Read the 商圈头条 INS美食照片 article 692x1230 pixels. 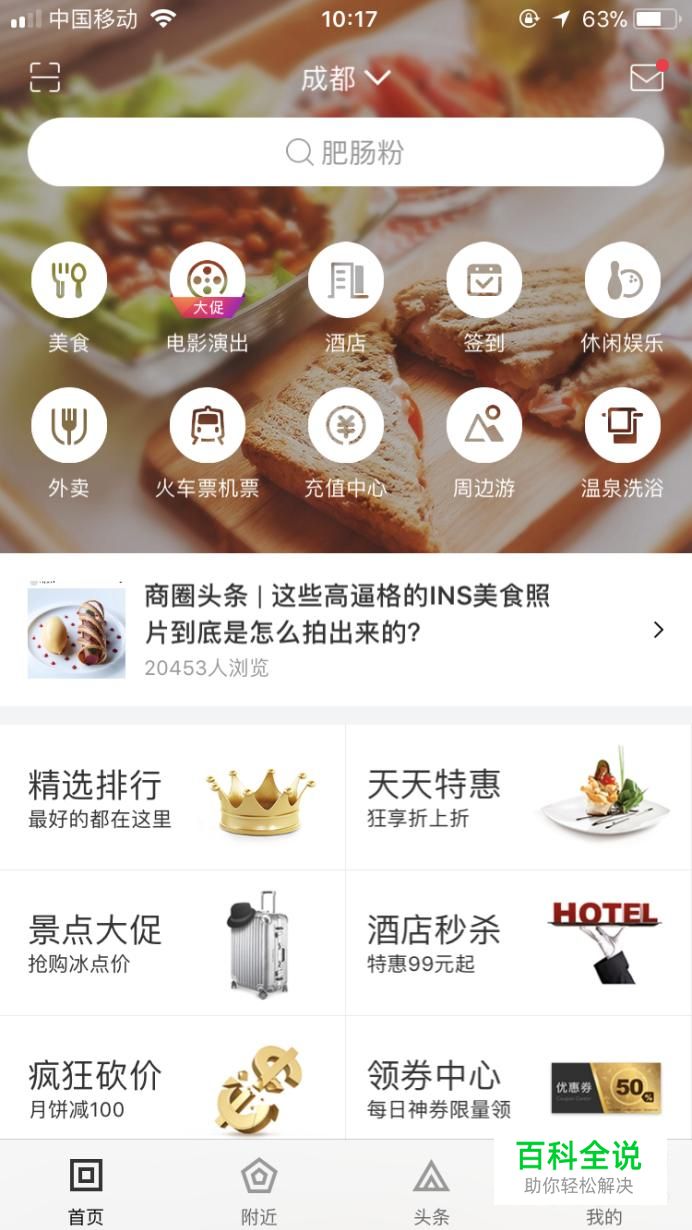[346, 629]
